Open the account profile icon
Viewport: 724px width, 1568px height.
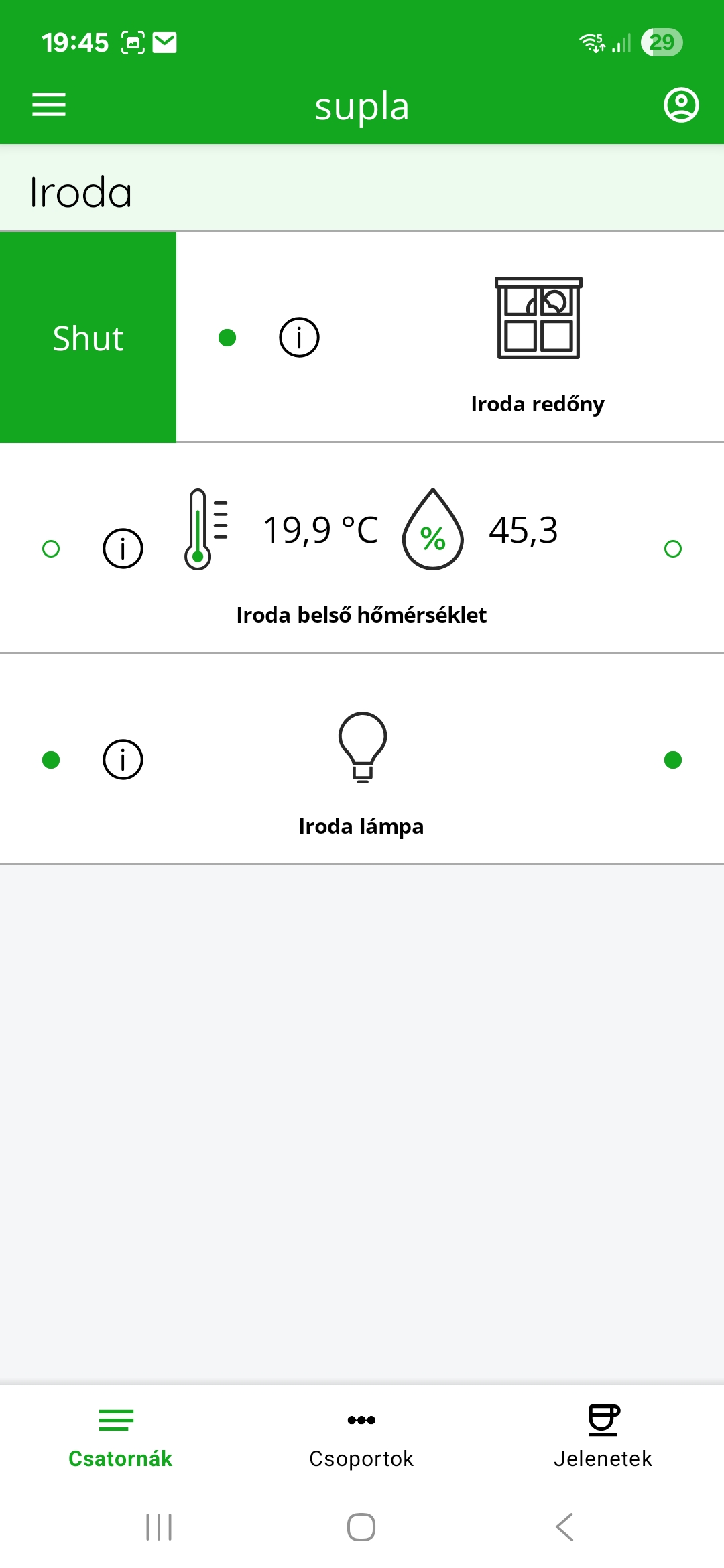681,105
